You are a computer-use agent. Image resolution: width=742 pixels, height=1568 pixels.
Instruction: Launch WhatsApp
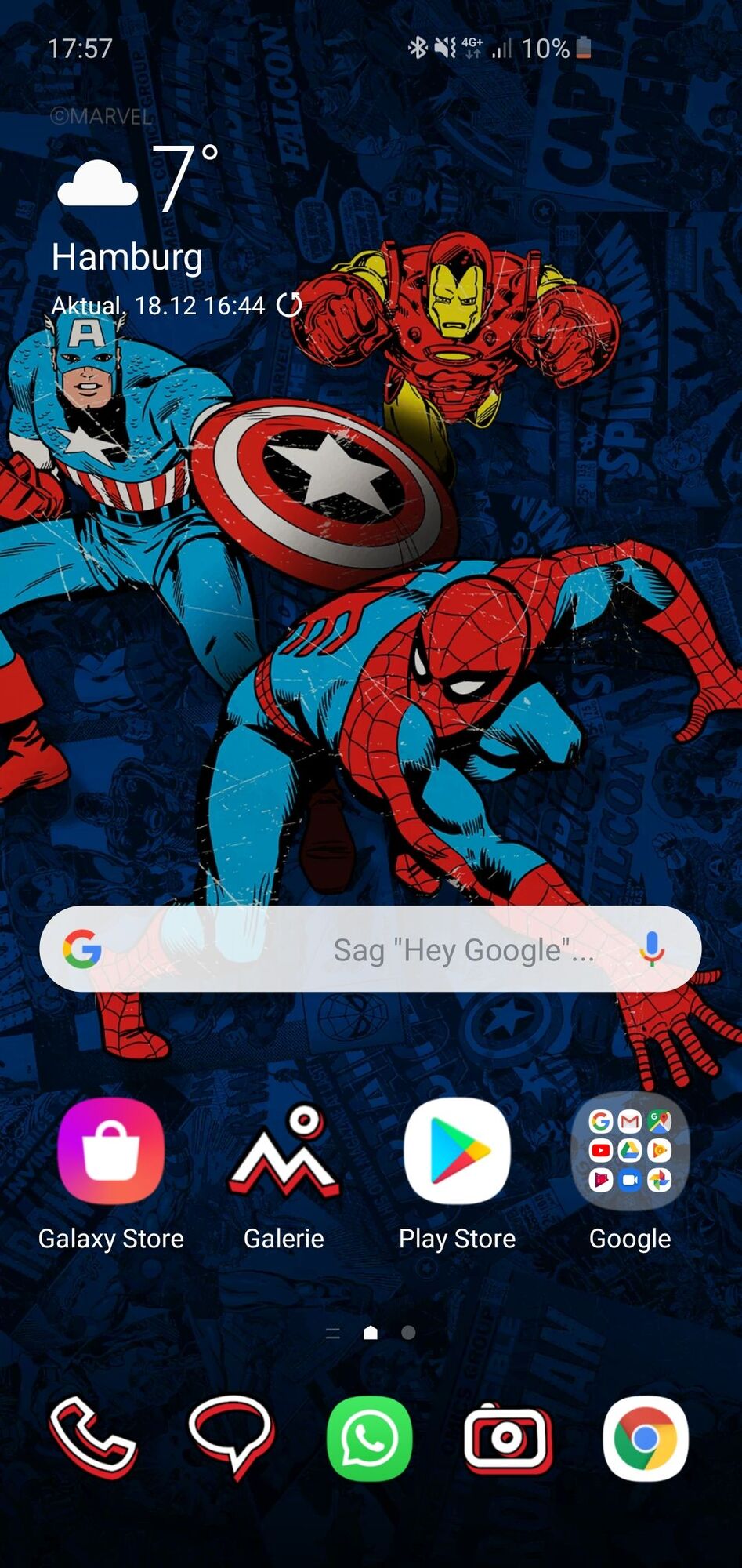click(370, 1438)
